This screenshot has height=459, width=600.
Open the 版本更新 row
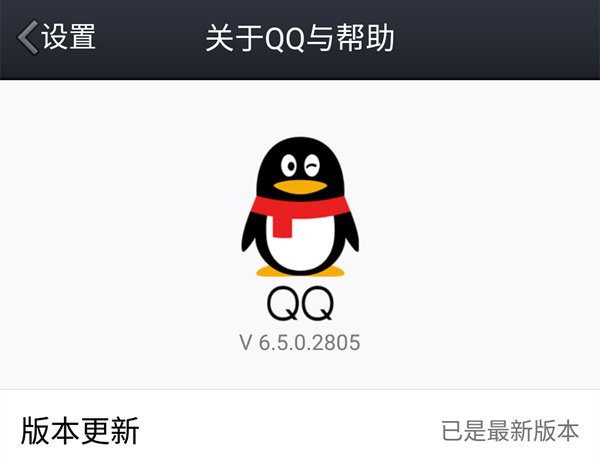point(300,430)
